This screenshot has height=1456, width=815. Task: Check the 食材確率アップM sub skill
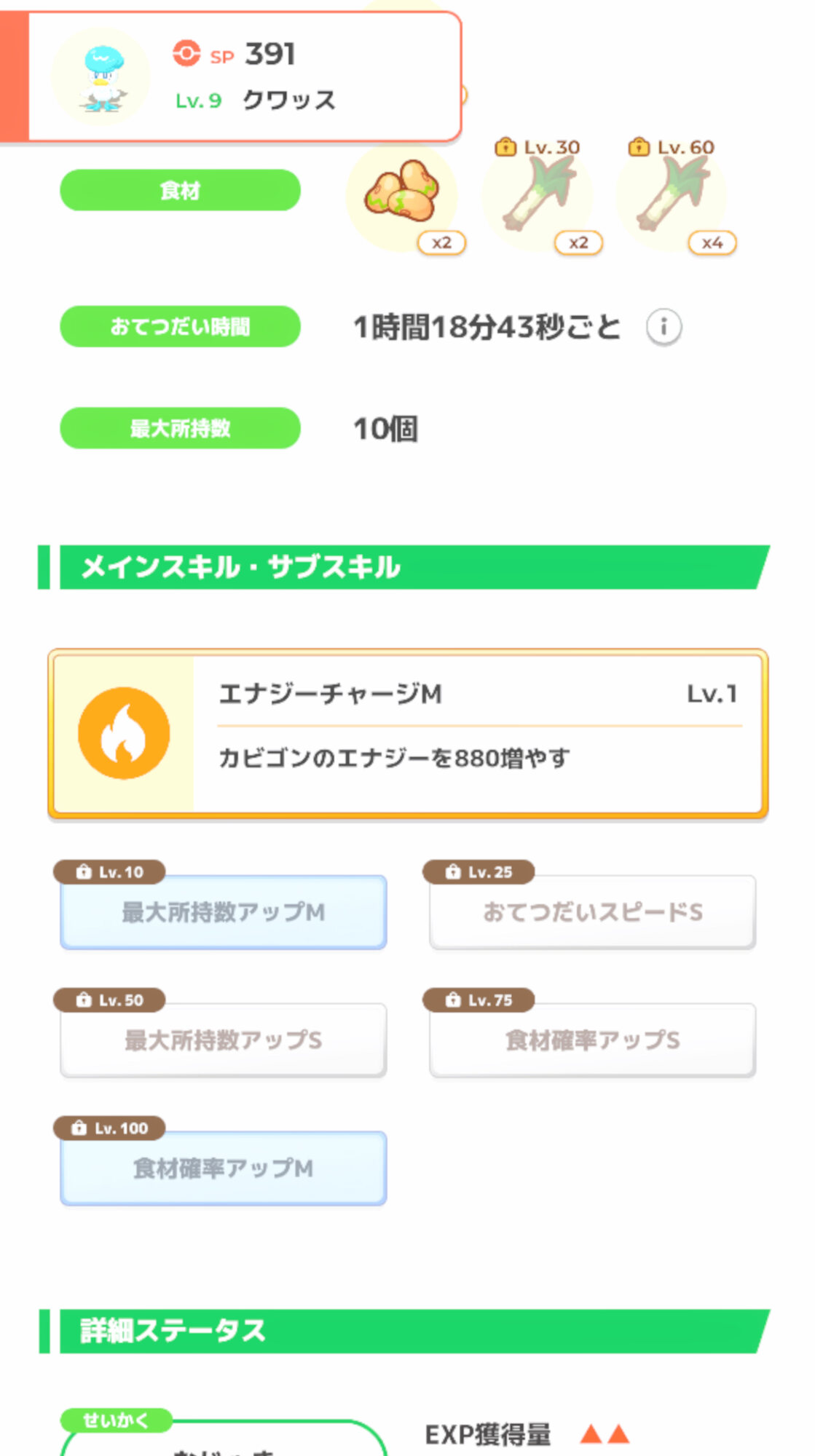(x=223, y=1168)
